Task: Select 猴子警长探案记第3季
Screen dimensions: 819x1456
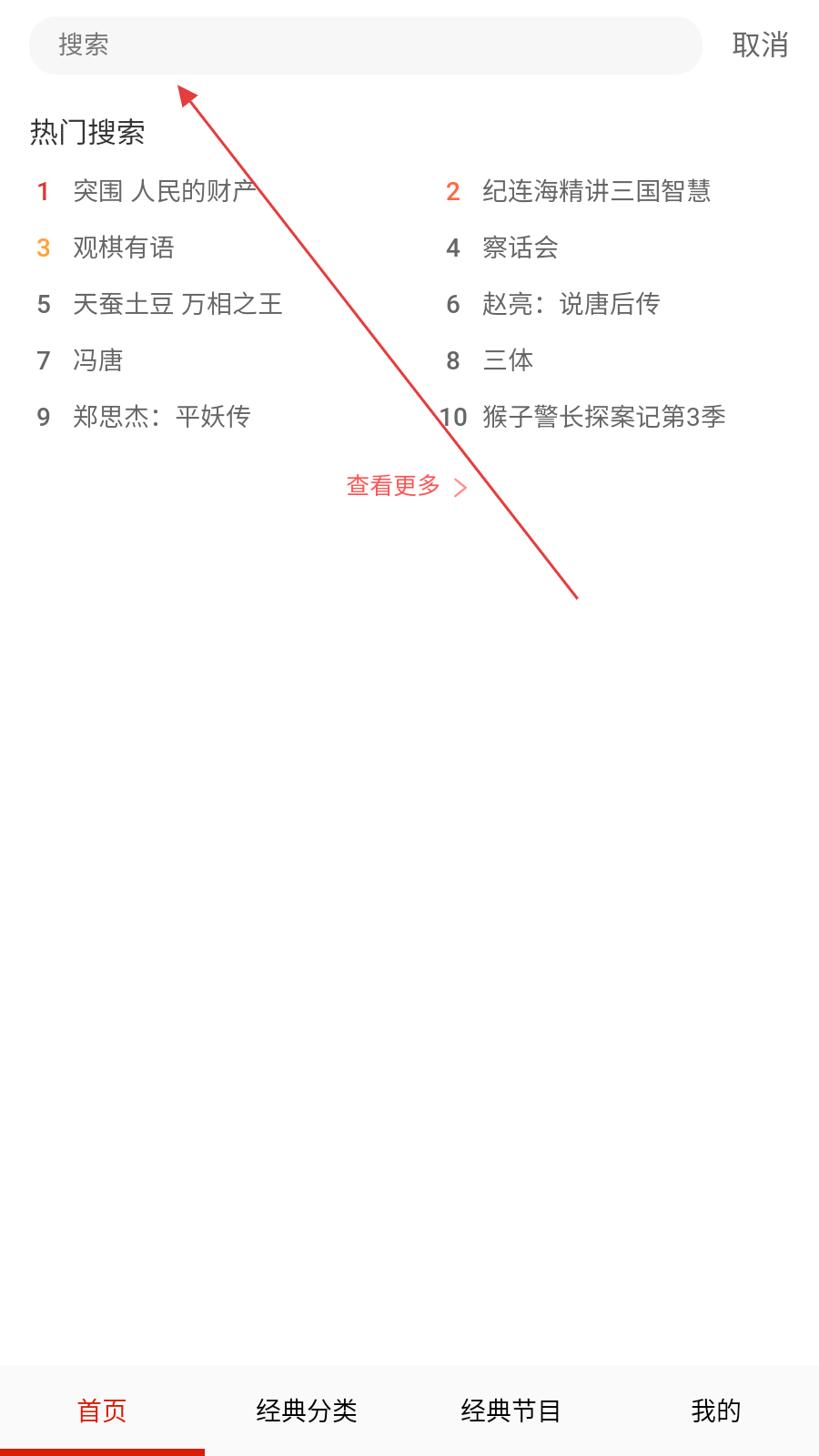Action: [604, 417]
